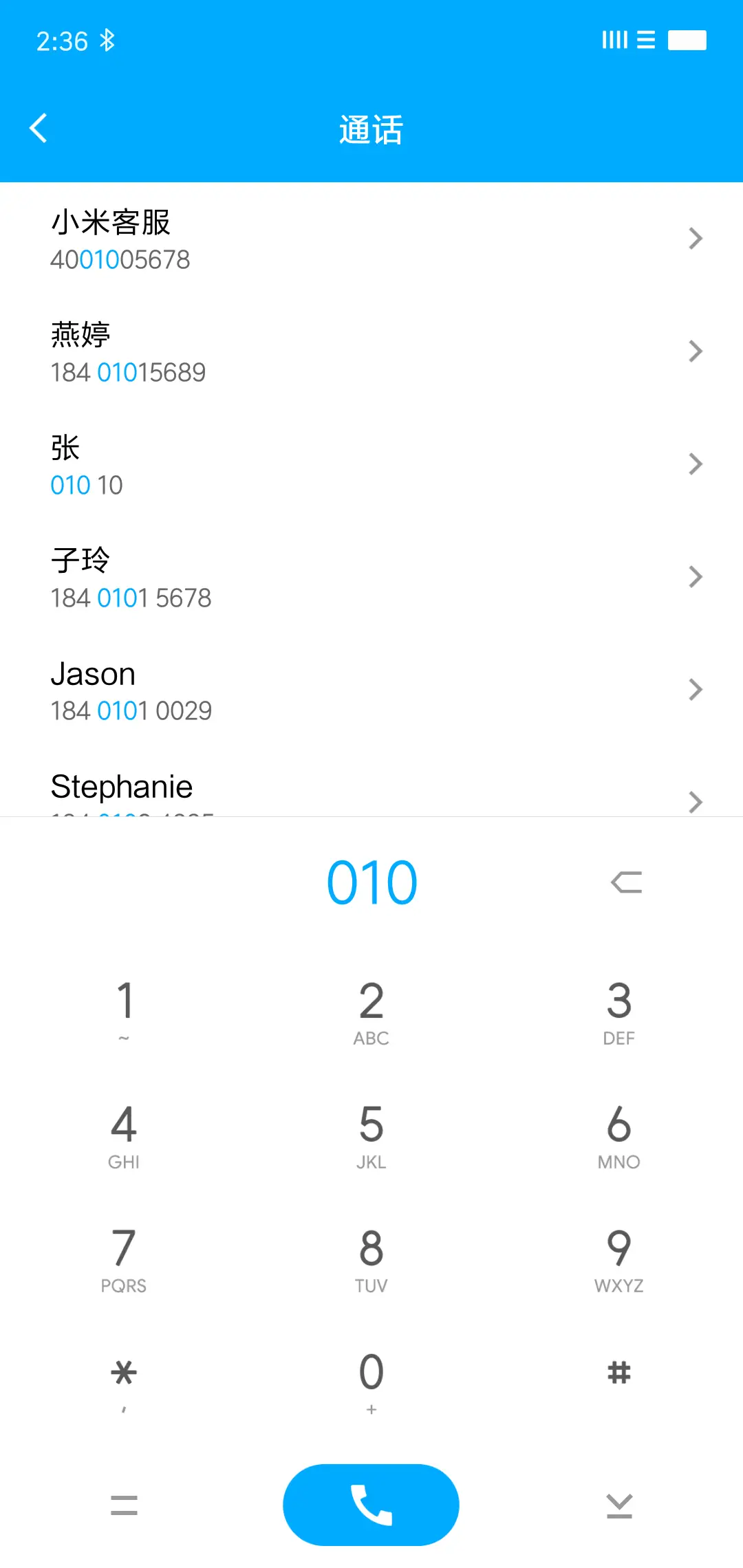Tap the number 4001005678 under 小米客服

(120, 260)
